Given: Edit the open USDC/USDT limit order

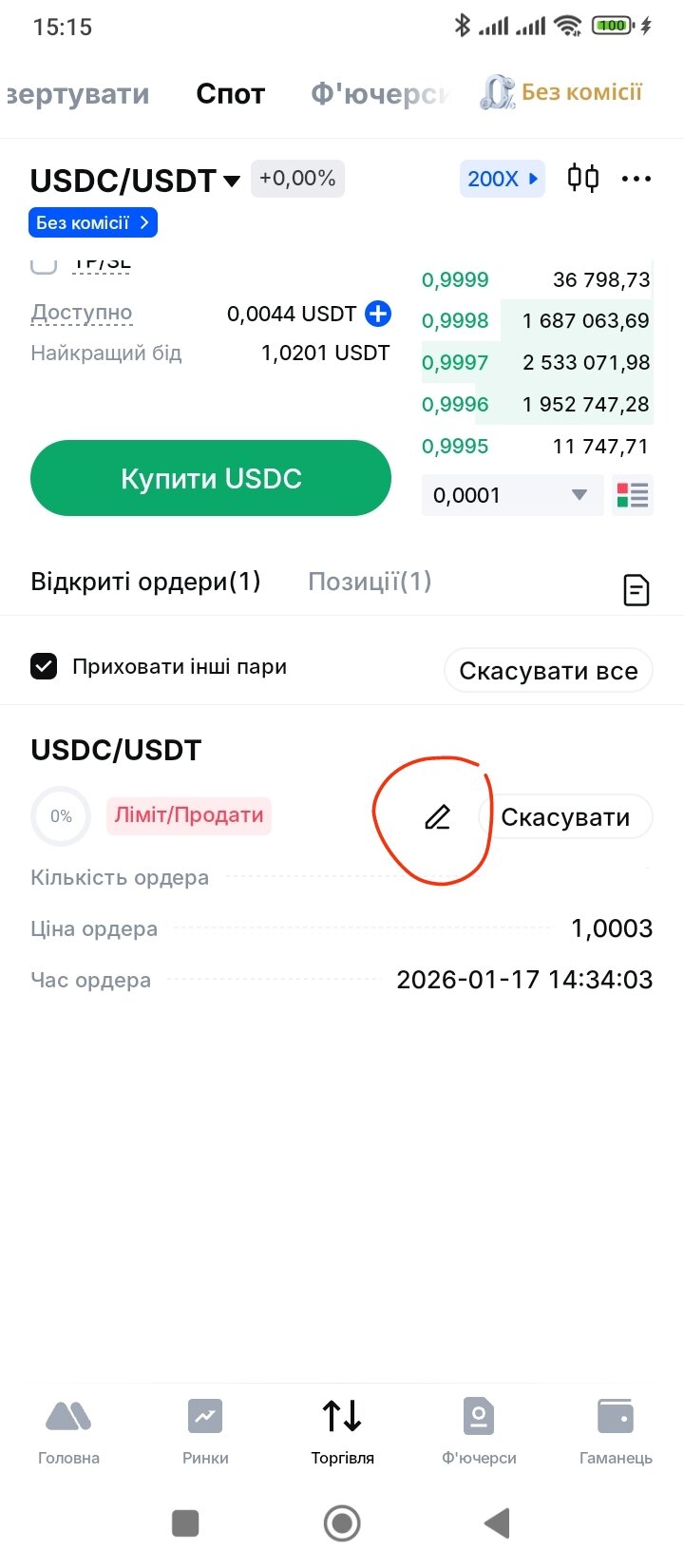Looking at the screenshot, I should 437,817.
